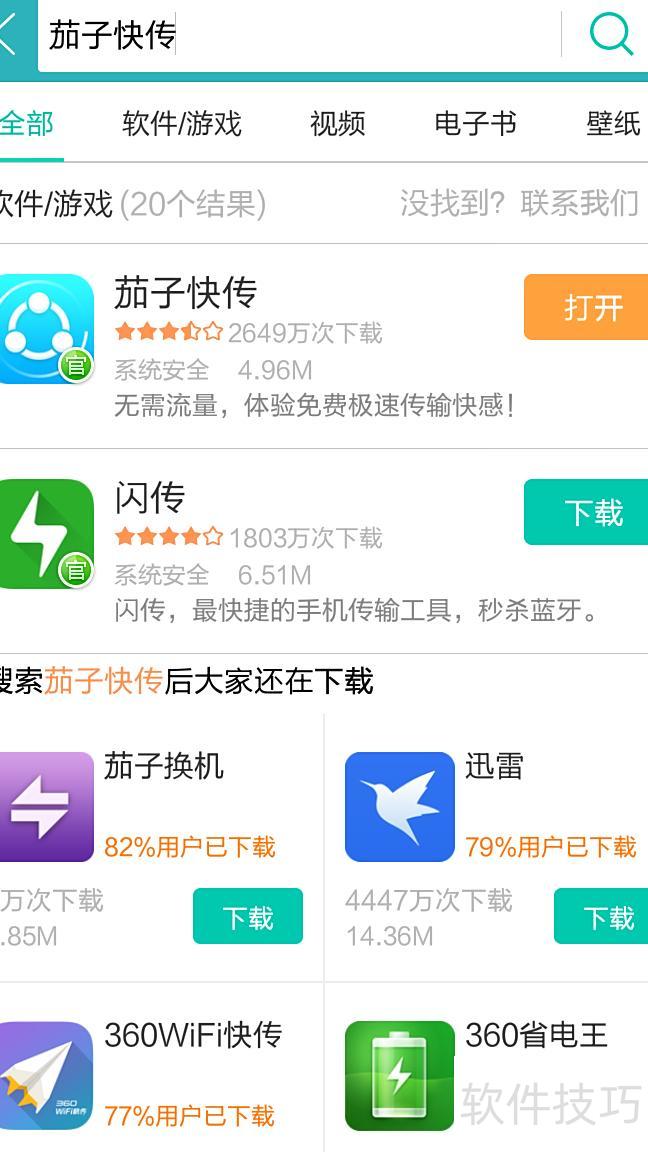Screen dimensions: 648x1152
Task: Focus the search field containing 茄子快传
Action: pyautogui.click(x=300, y=36)
